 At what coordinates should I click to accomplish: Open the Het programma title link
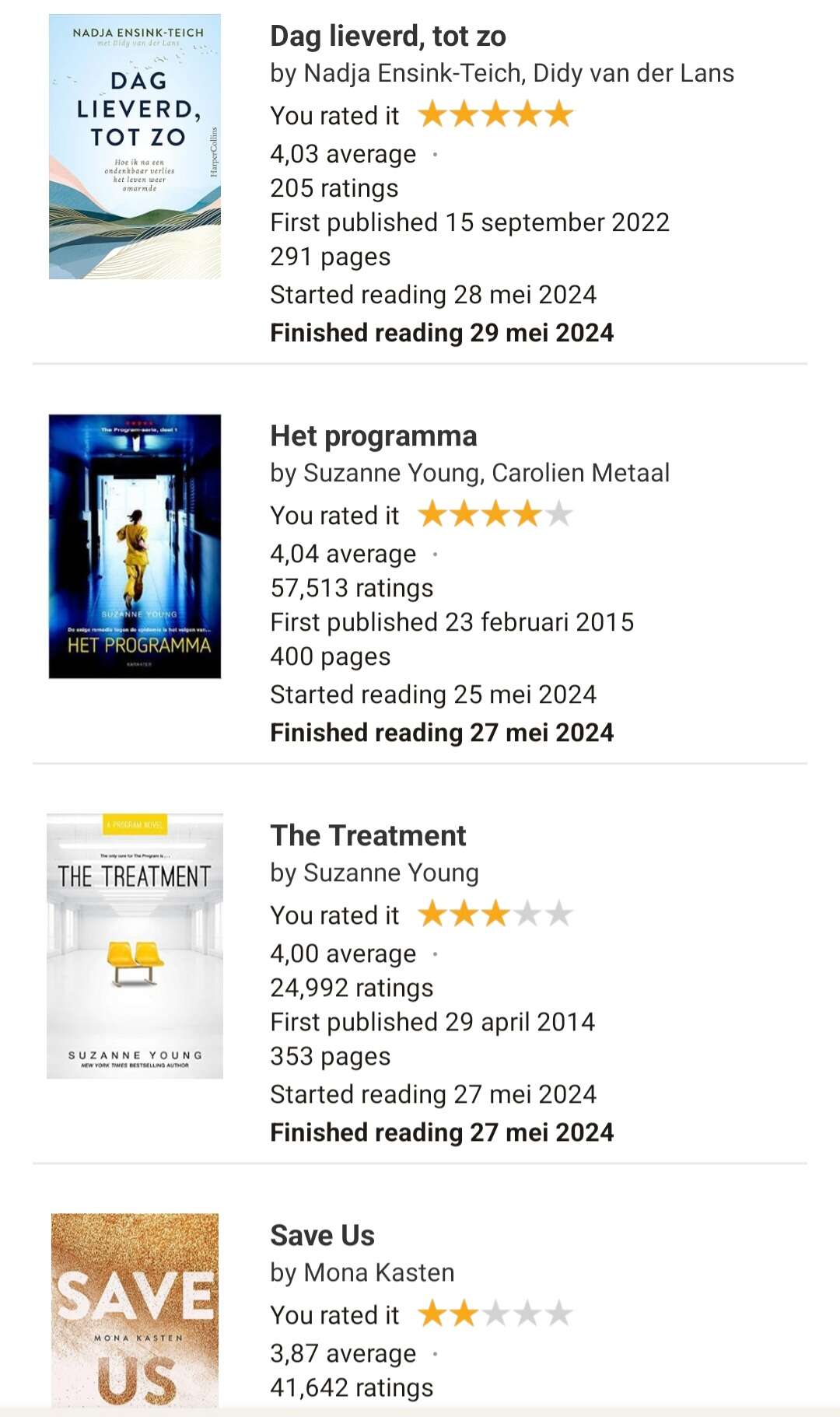pos(373,436)
